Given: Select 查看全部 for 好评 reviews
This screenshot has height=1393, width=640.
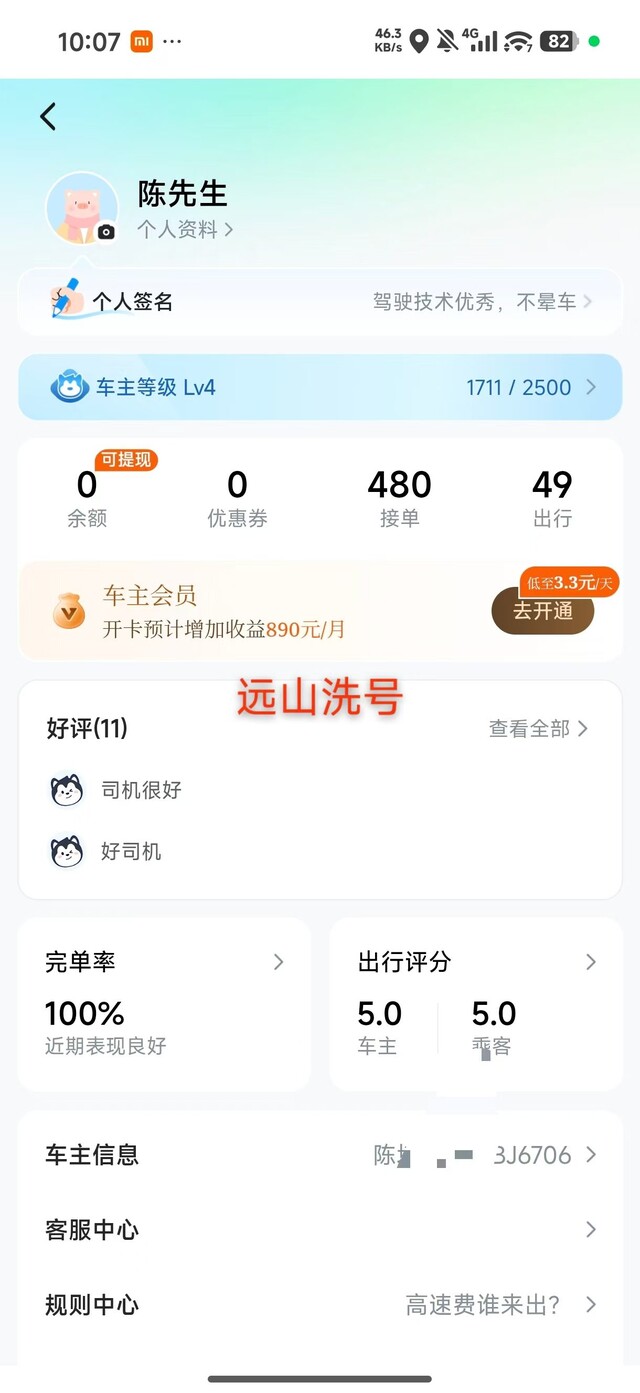Looking at the screenshot, I should [538, 729].
